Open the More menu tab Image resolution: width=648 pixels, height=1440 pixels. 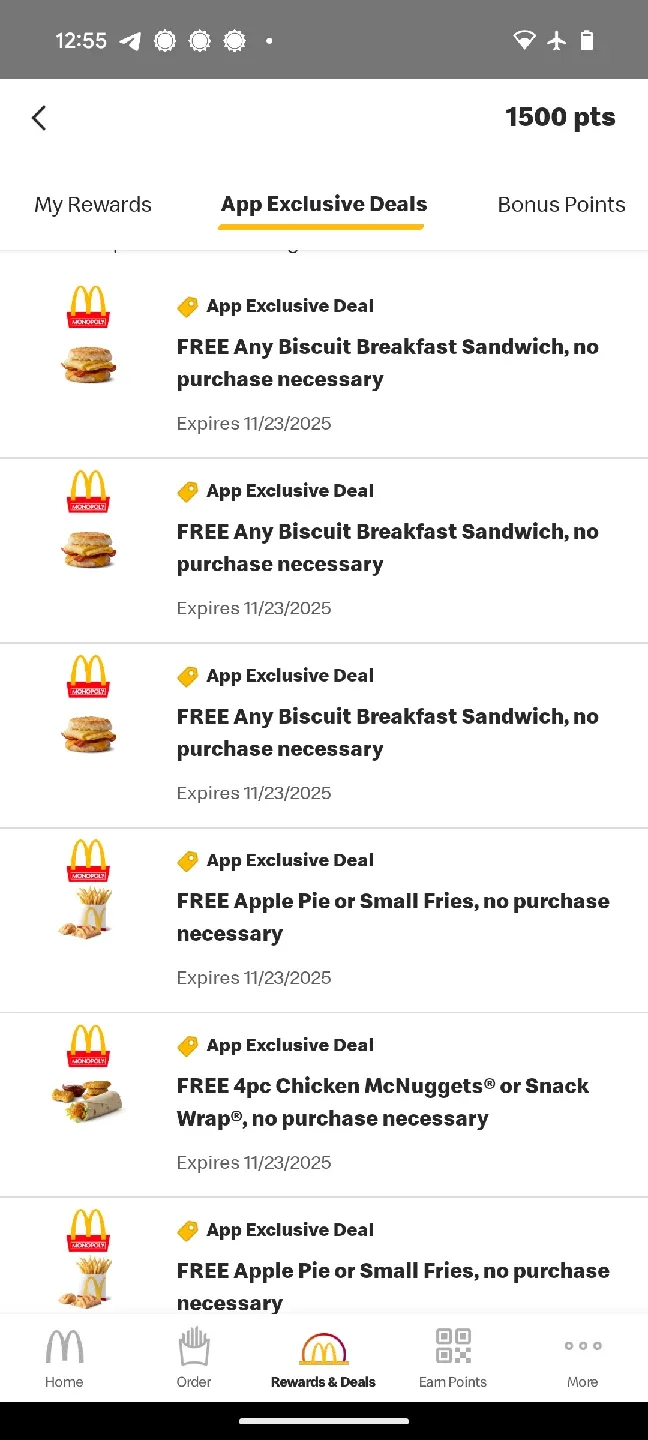coord(582,1358)
